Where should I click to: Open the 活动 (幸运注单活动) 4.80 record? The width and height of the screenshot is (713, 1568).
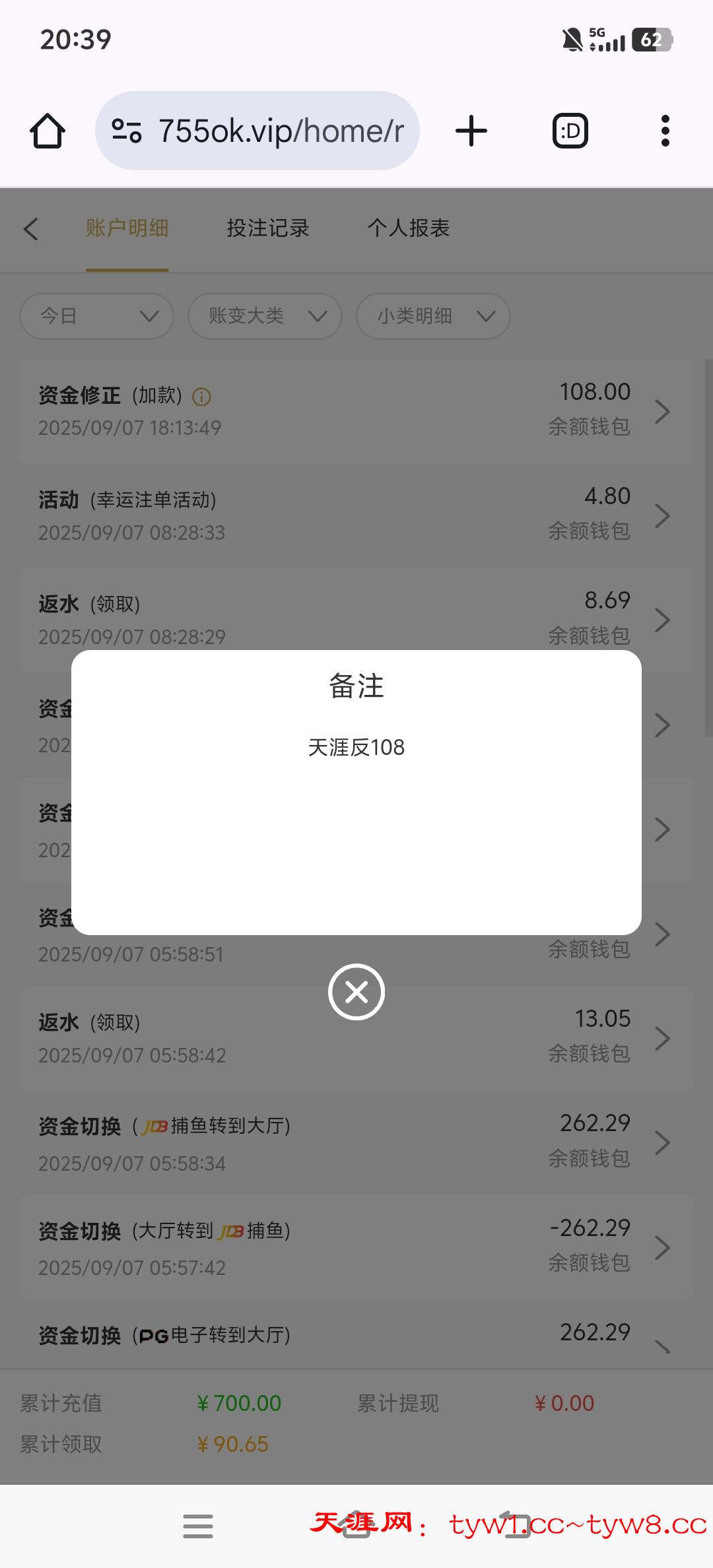pos(356,515)
